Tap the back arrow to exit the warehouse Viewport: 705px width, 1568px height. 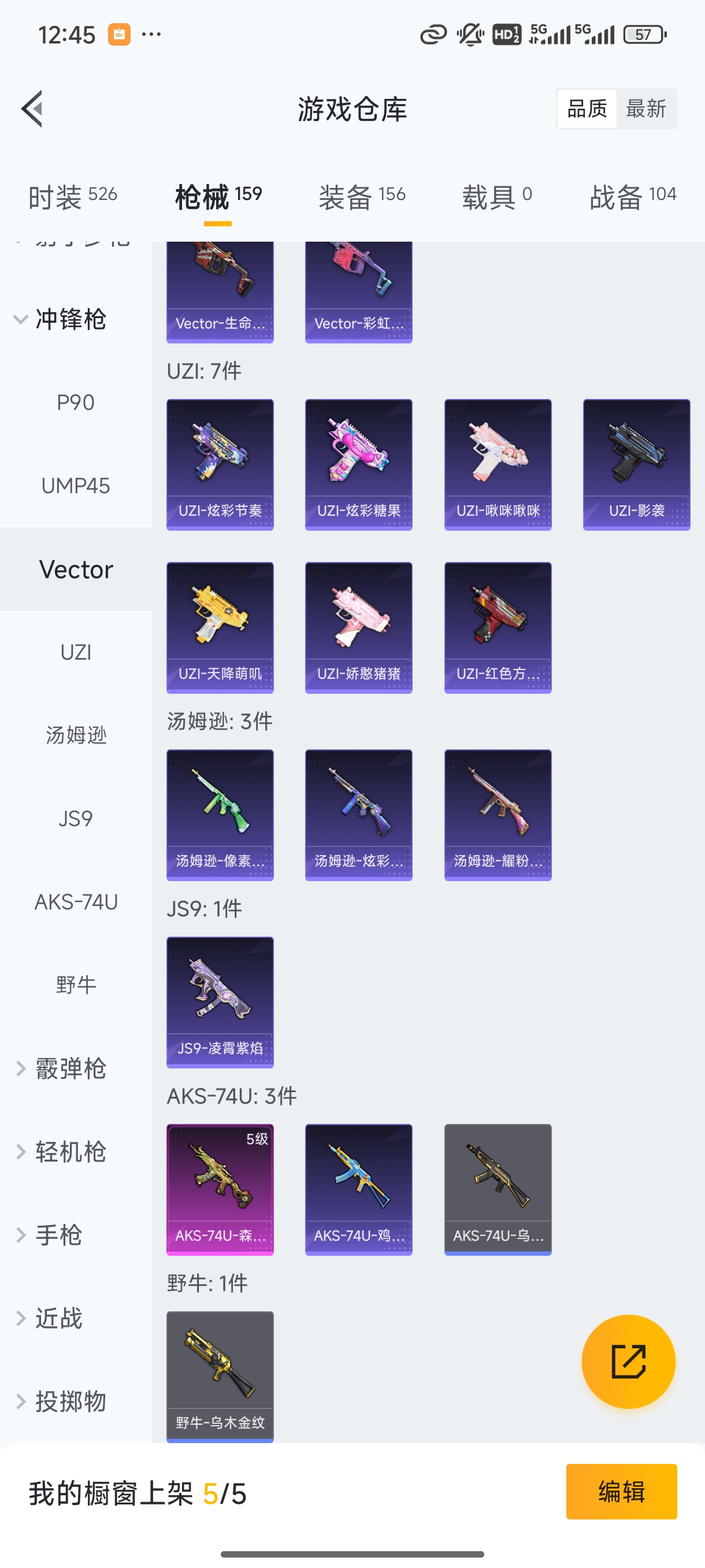click(32, 108)
